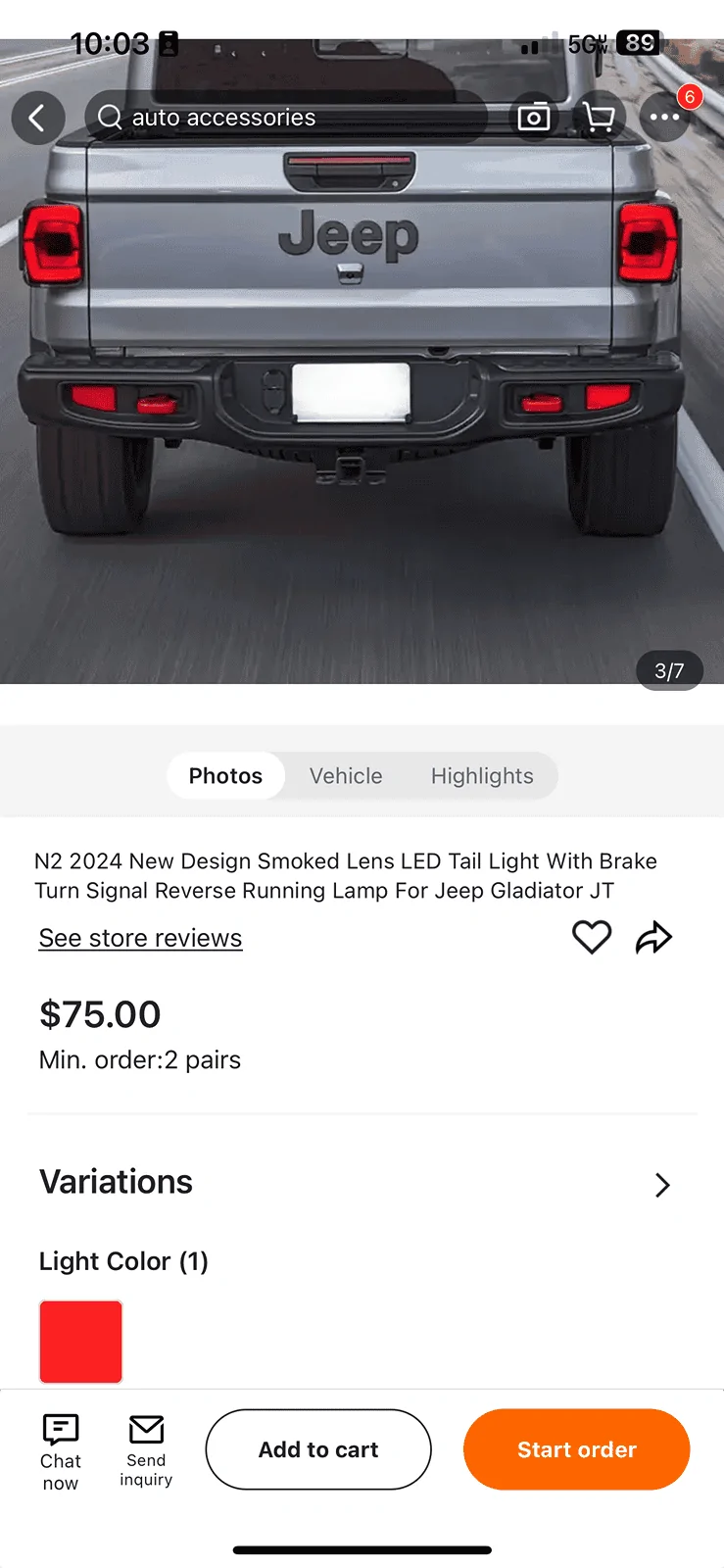The image size is (724, 1568).
Task: Select the red light color swatch
Action: coord(80,1342)
